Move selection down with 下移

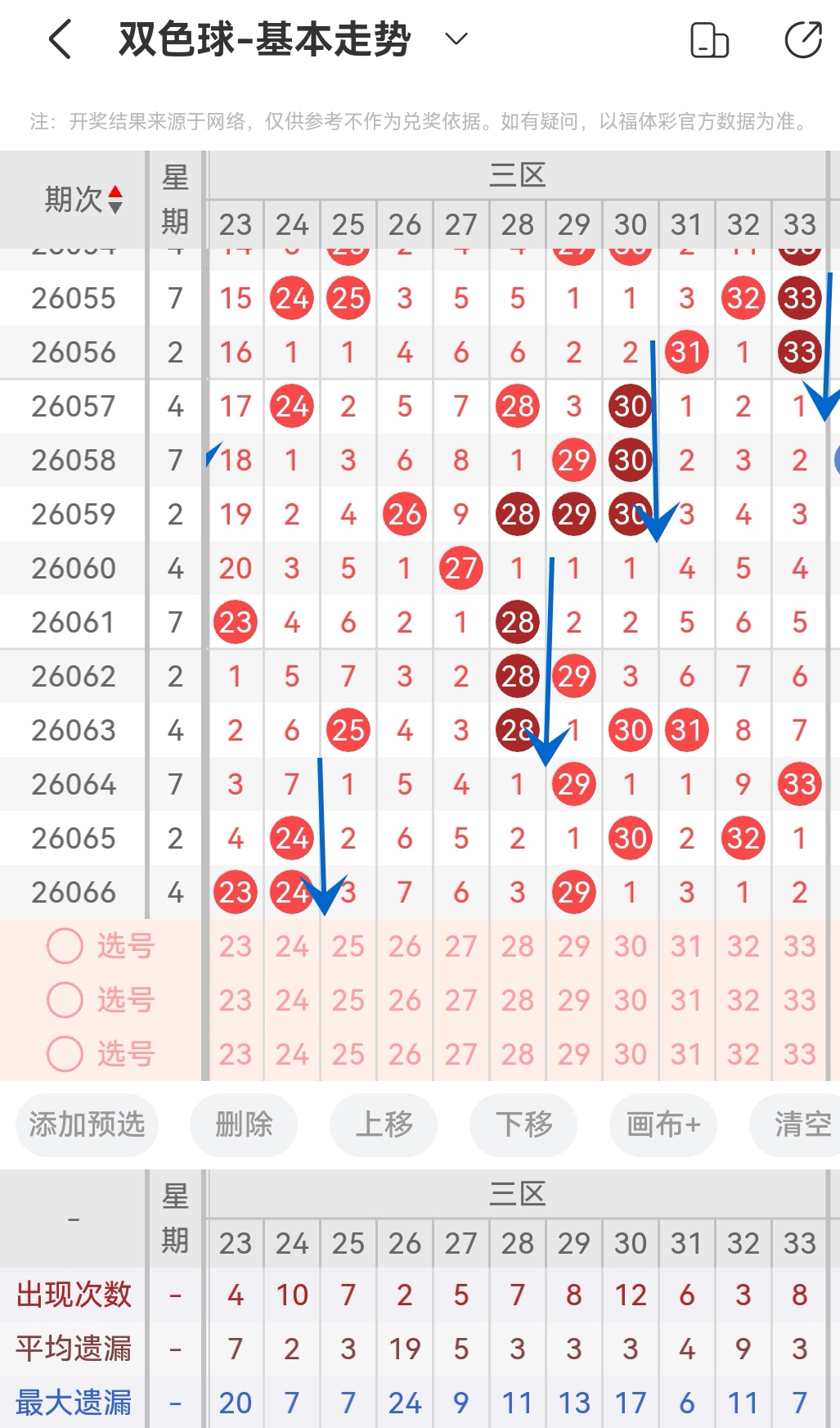coord(523,1124)
